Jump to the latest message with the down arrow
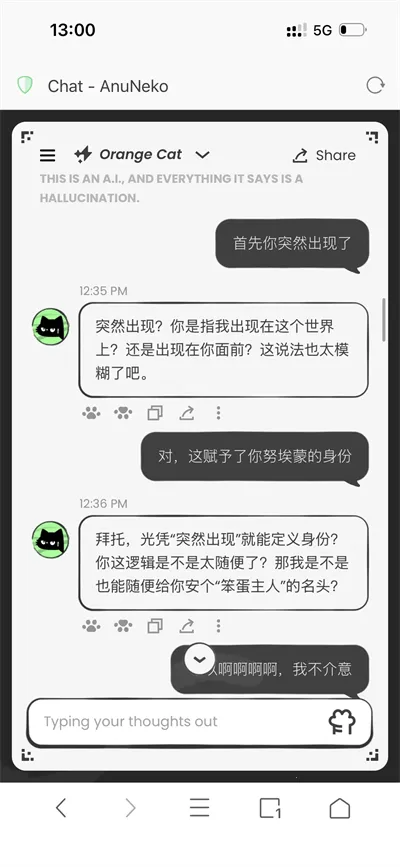The image size is (400, 867). pyautogui.click(x=200, y=659)
